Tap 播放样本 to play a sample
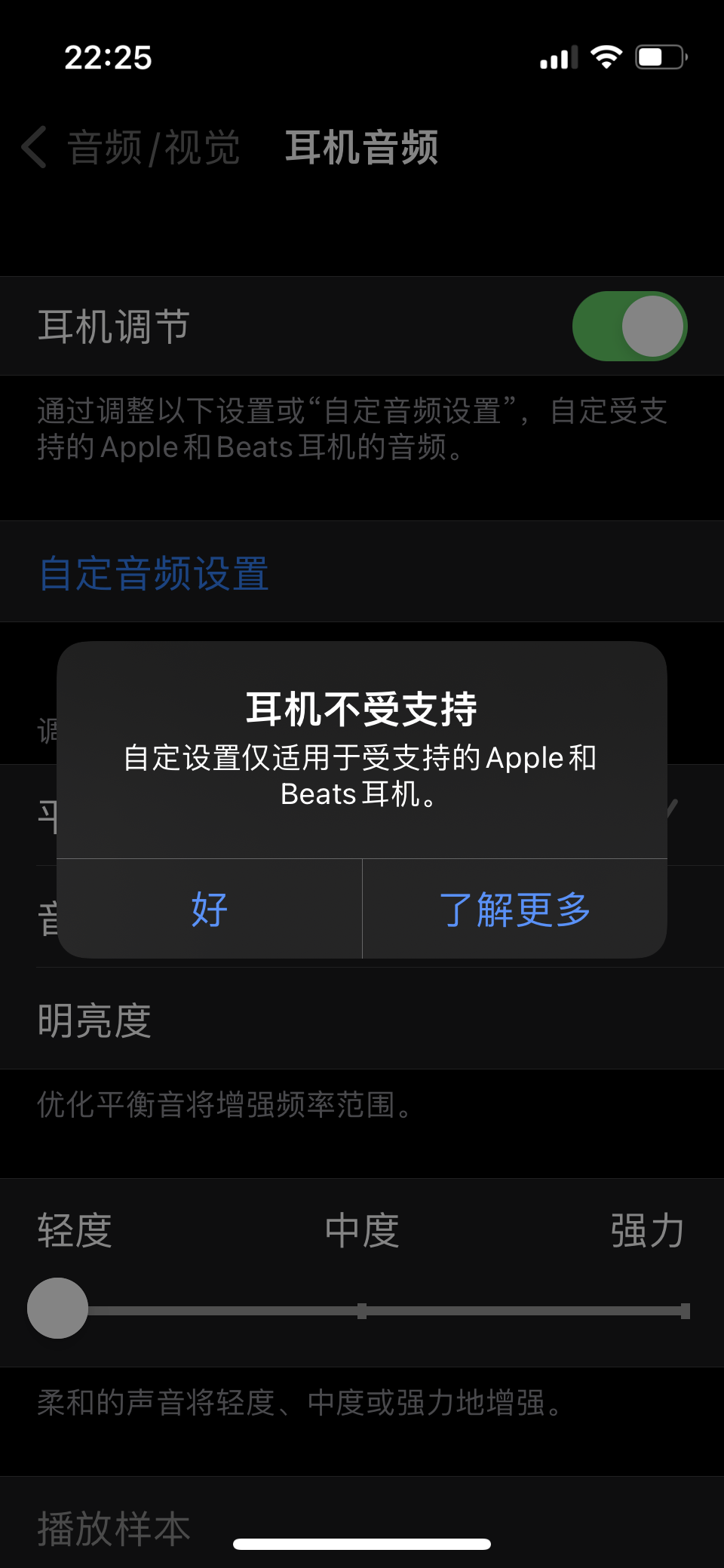 [114, 1528]
